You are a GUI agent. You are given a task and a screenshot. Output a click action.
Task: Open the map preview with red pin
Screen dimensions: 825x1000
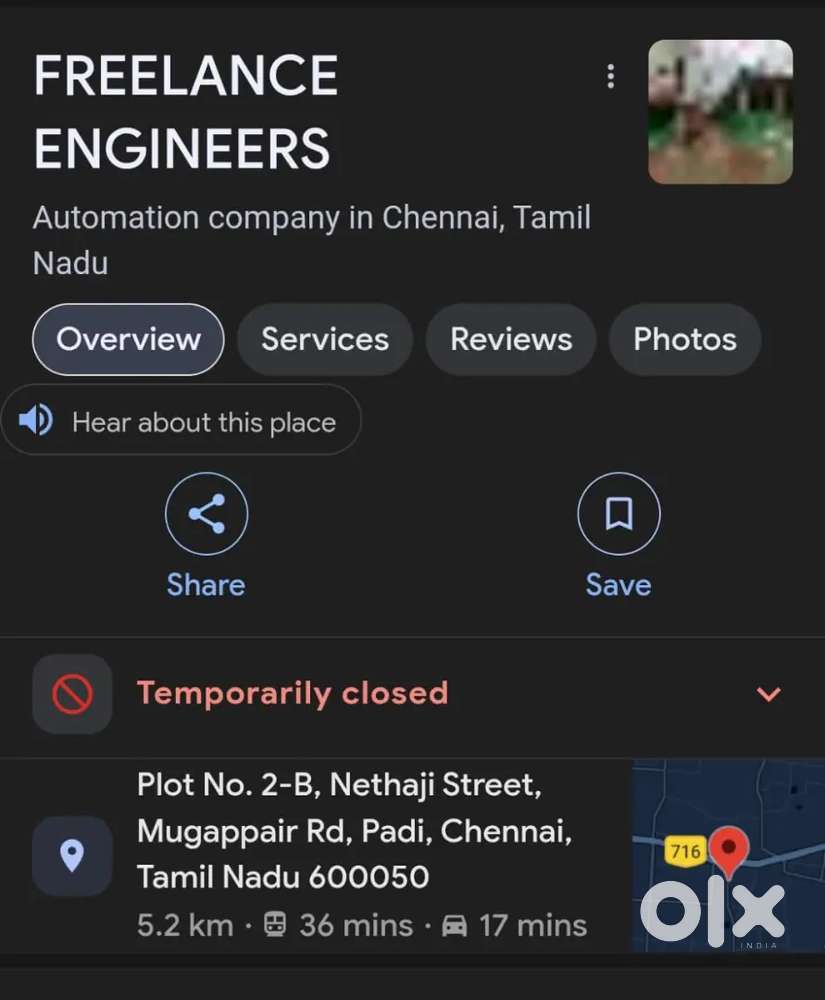coord(728,855)
